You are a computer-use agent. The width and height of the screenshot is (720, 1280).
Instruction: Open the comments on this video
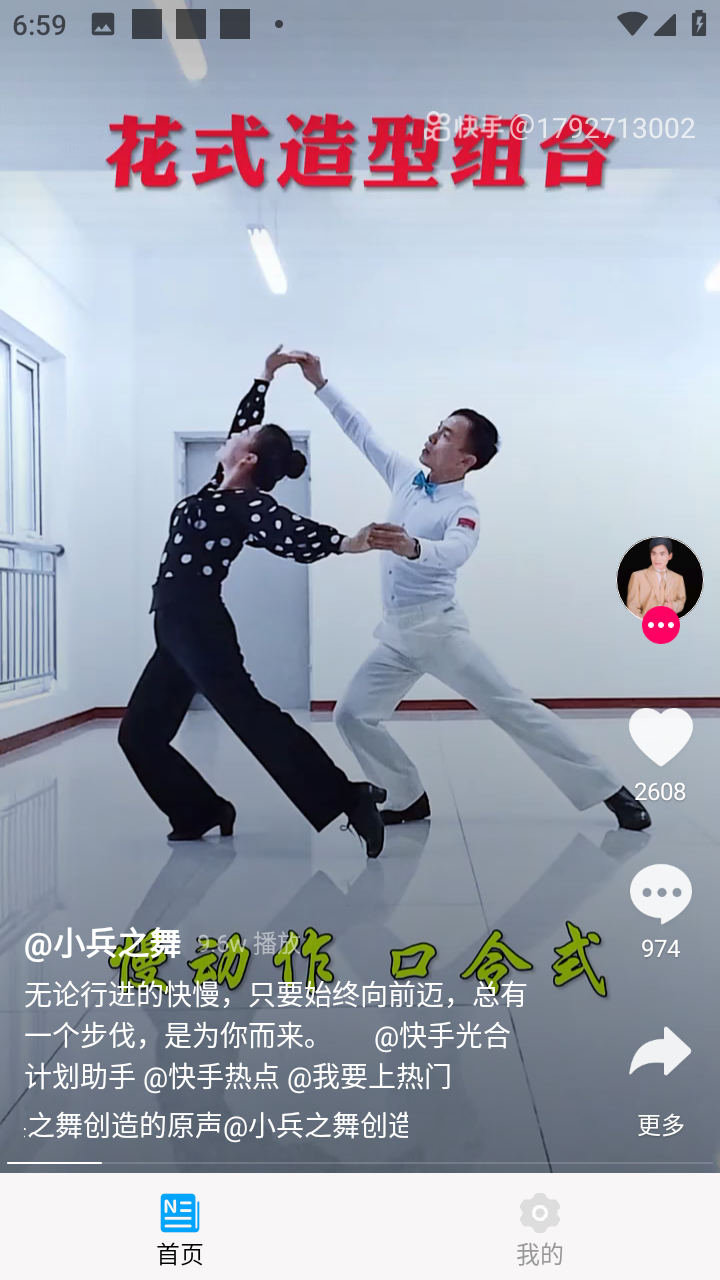click(660, 893)
